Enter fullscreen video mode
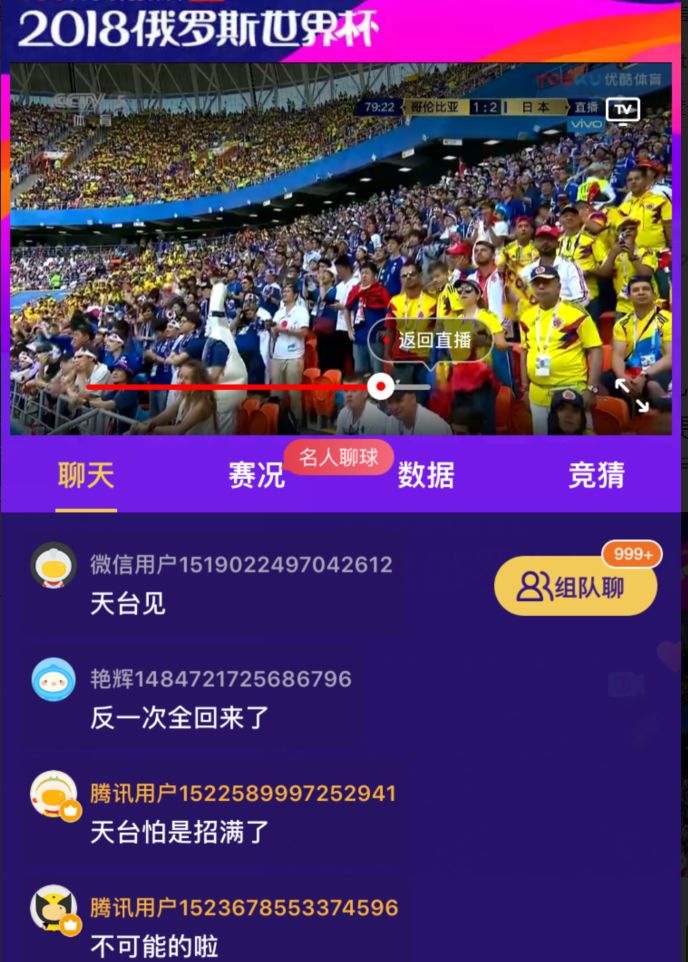688x962 pixels. (x=632, y=394)
